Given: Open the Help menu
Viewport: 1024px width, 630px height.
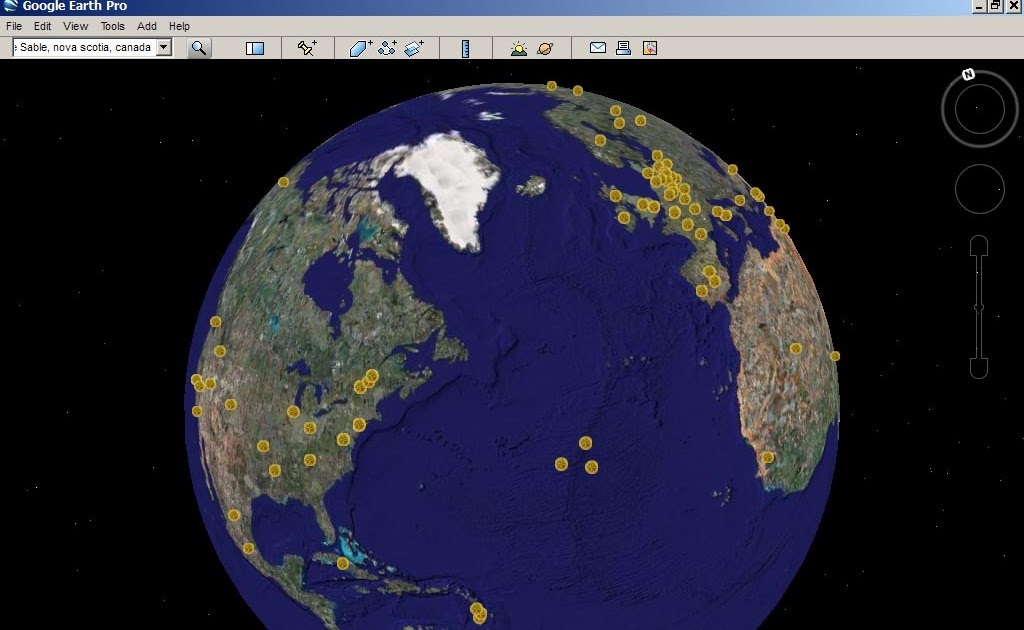Looking at the screenshot, I should (179, 26).
